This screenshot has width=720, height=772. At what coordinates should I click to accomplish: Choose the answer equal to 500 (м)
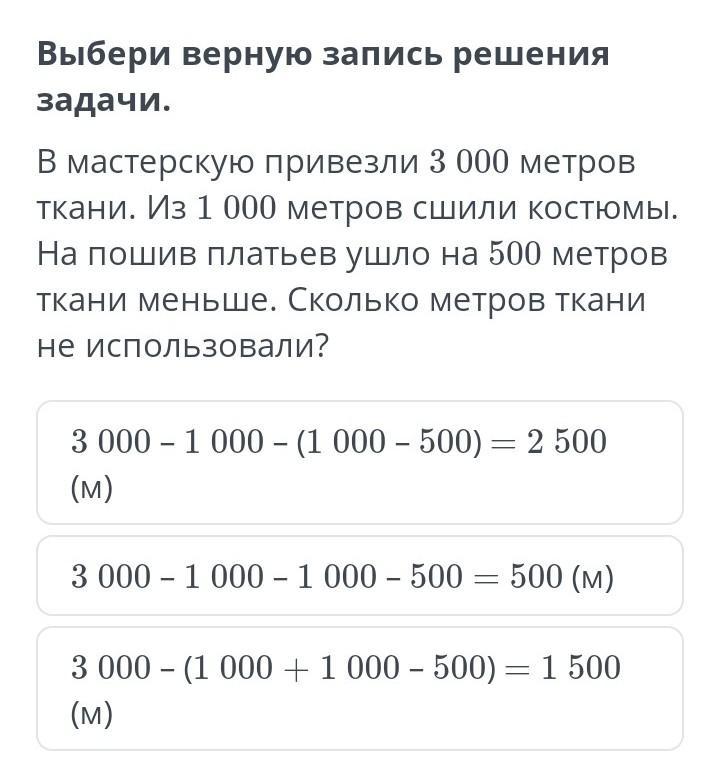360,576
